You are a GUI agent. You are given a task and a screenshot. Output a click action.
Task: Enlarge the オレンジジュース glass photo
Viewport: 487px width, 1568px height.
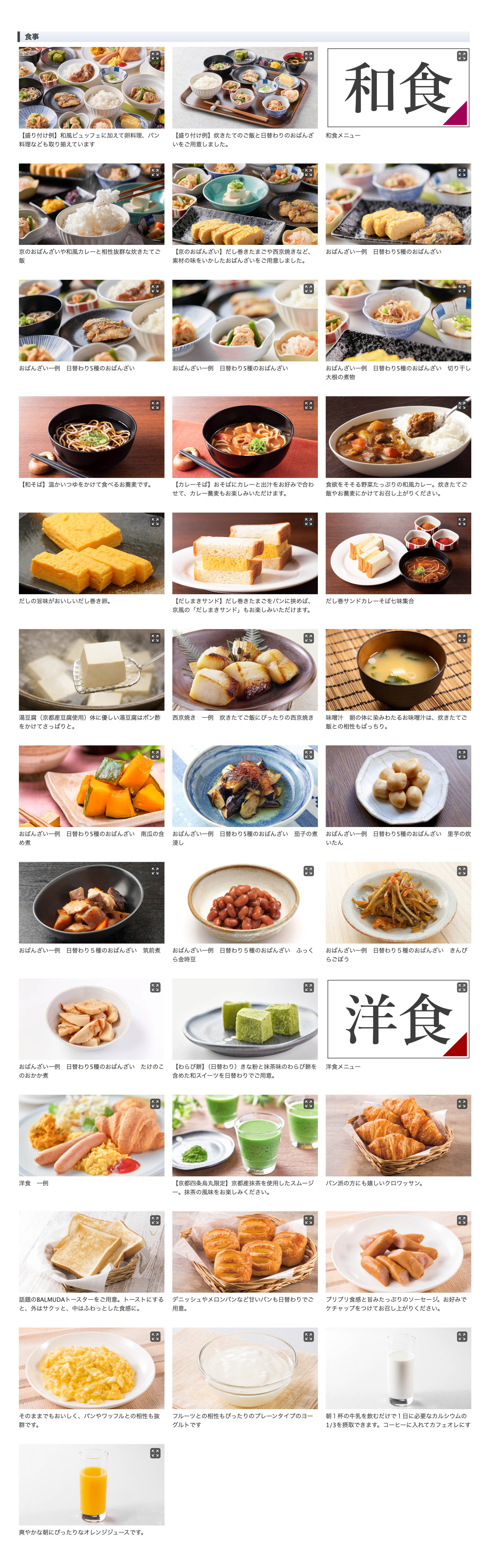point(91,1484)
